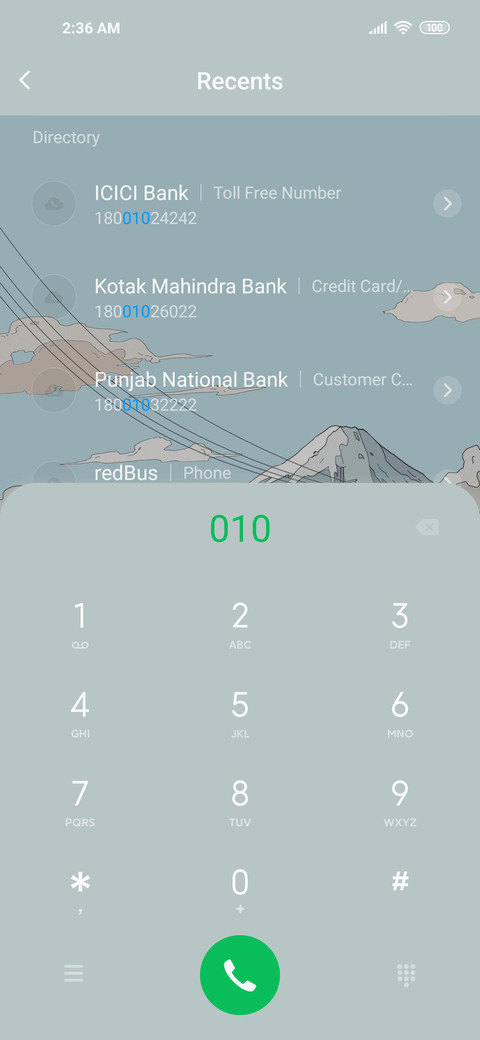Enter digit 0 on keypad
The image size is (480, 1040).
pyautogui.click(x=240, y=891)
